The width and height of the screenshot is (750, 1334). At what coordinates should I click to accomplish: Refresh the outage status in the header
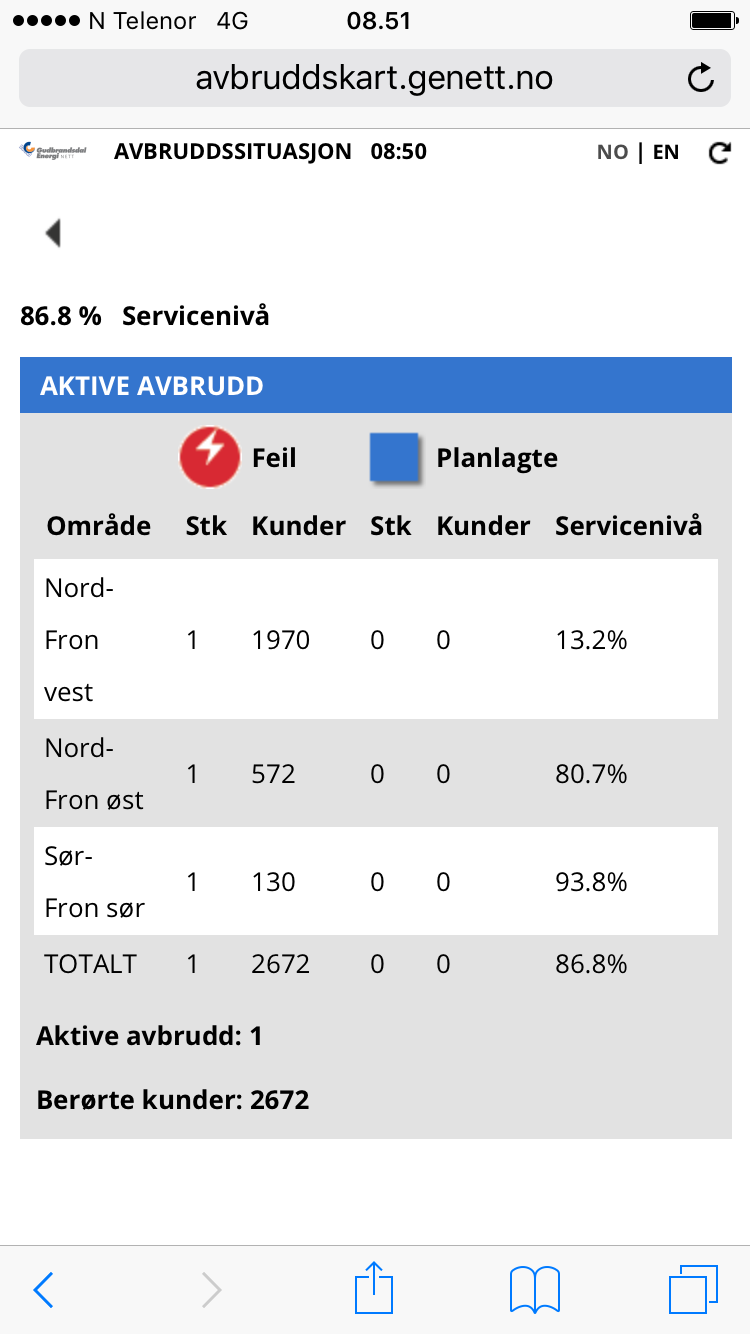coord(719,153)
